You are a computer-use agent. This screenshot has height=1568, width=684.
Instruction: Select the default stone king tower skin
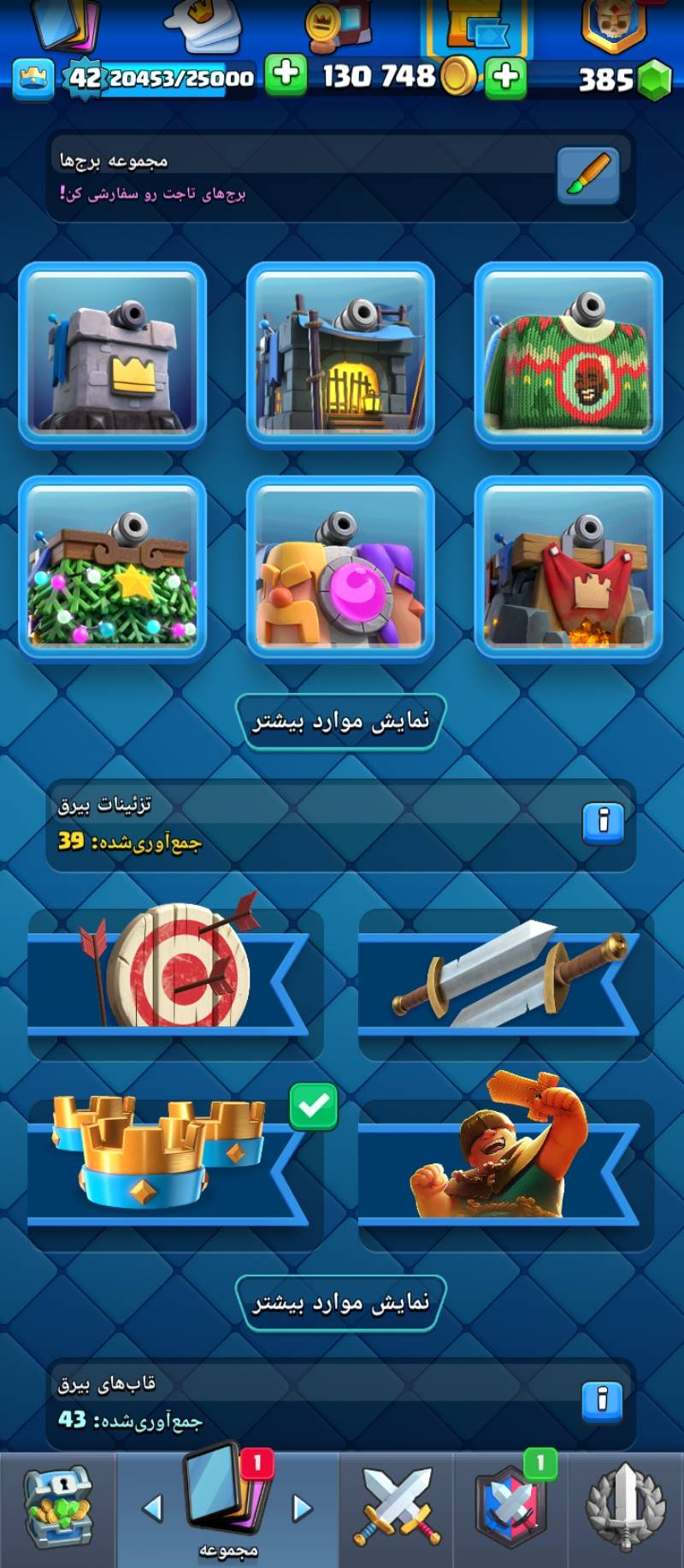click(113, 355)
